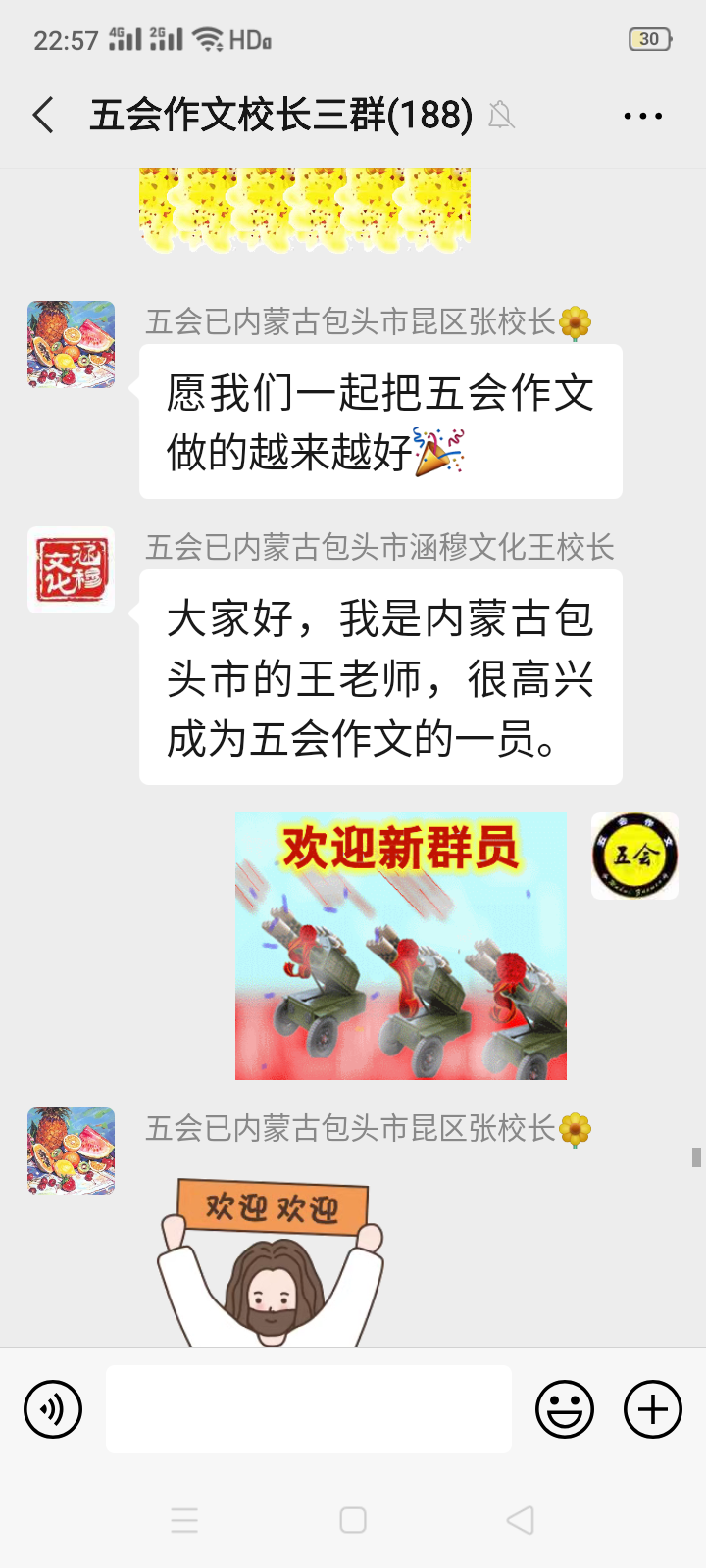Open 张校长's avatar beside 愿我们一起 message
This screenshot has height=1568, width=706.
(71, 344)
